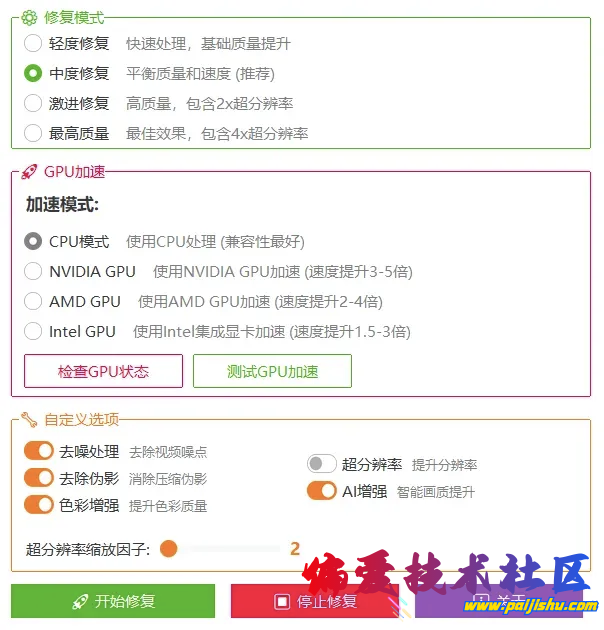Stop the repair with 停止修复

click(315, 602)
